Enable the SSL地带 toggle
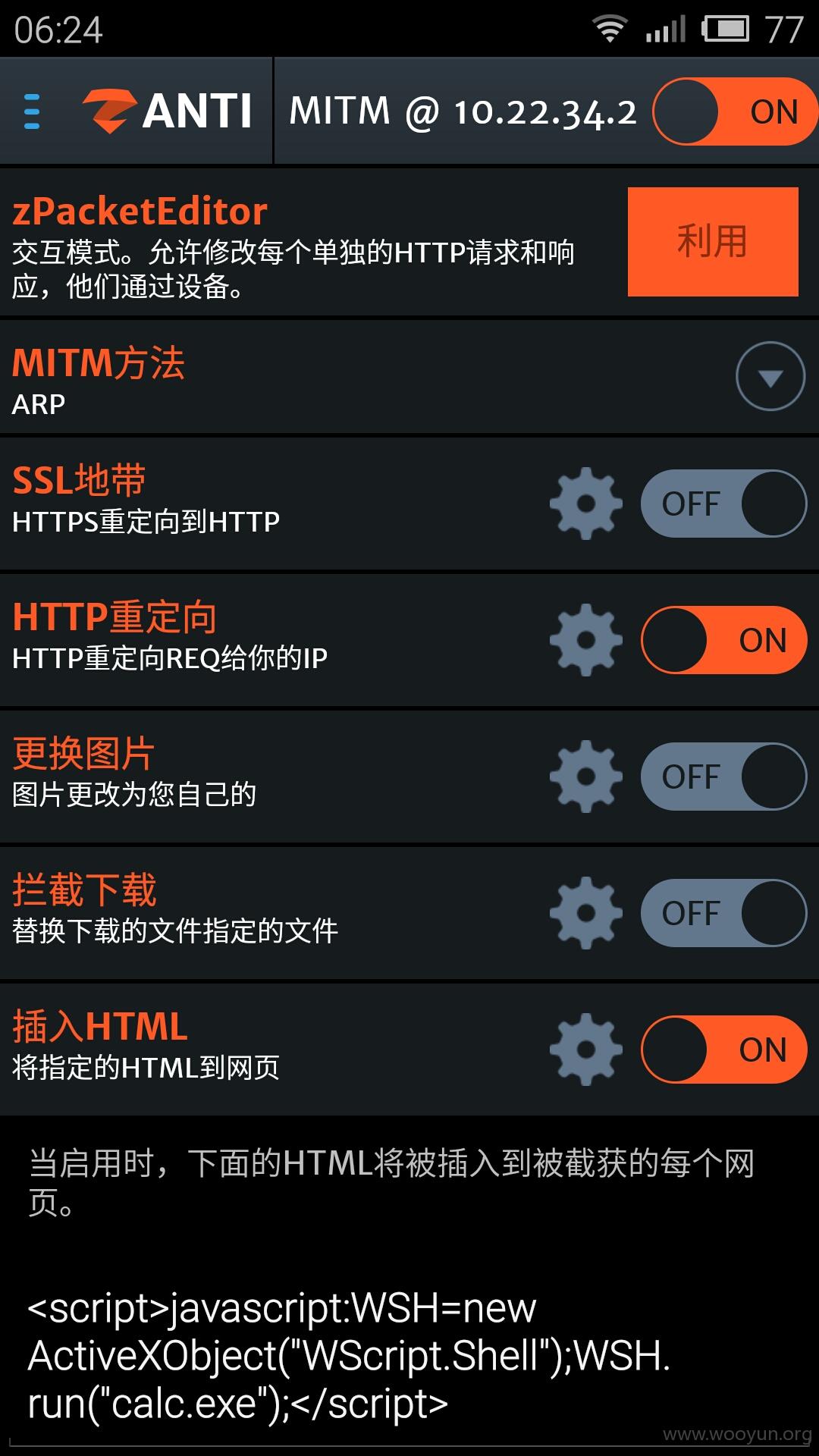 pos(723,504)
